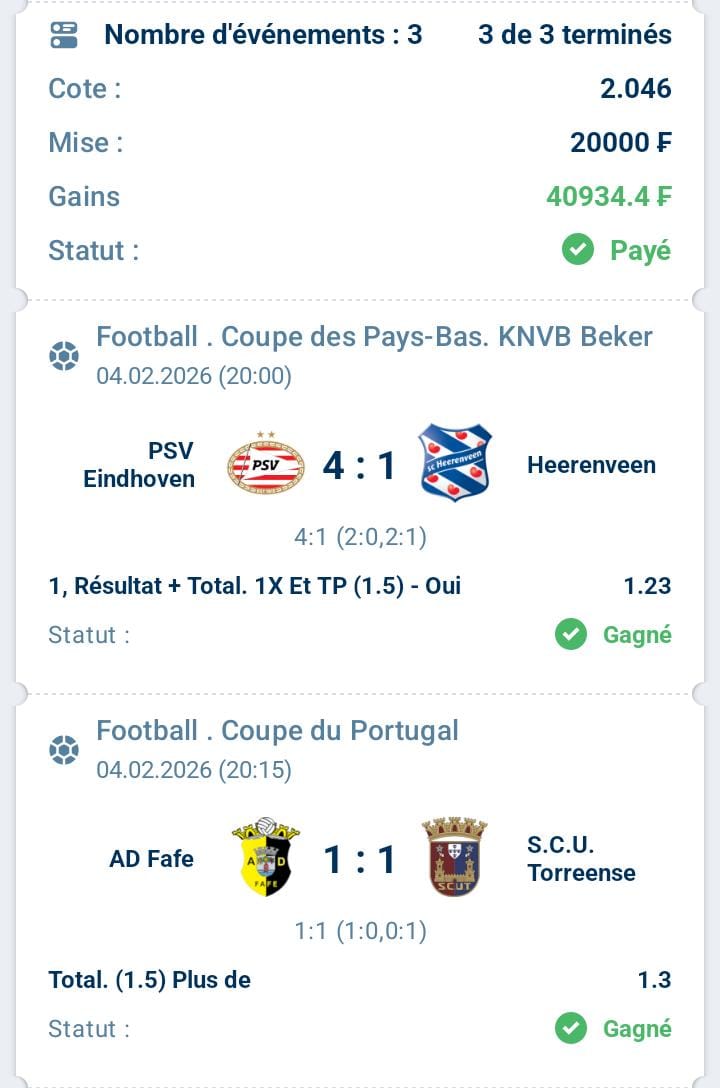Viewport: 720px width, 1088px height.
Task: Open the AD Fafe vs S.C.U. Torreense match
Action: click(359, 859)
